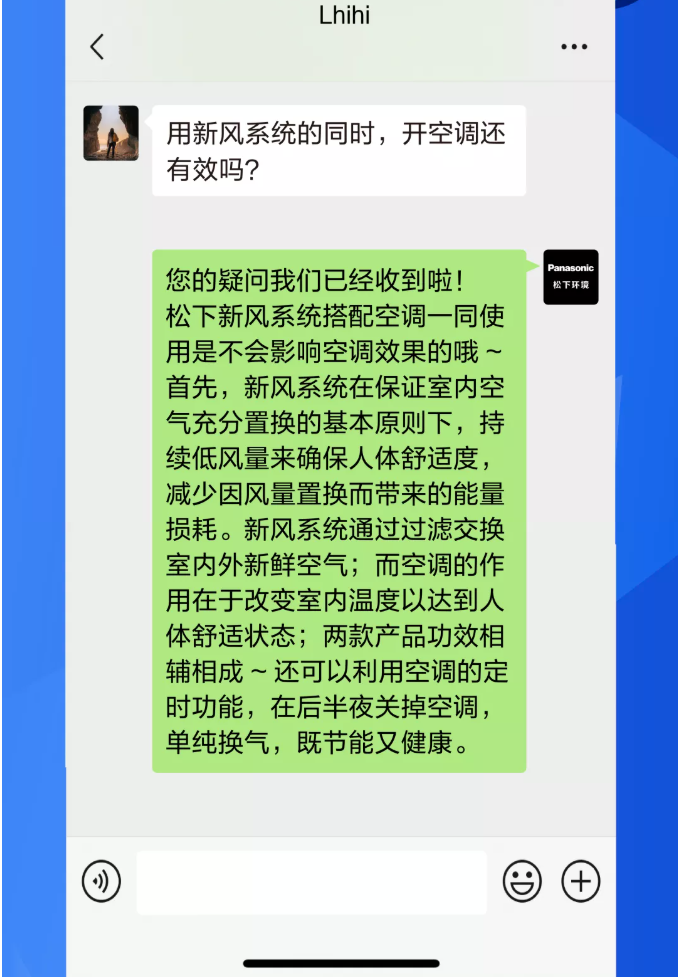This screenshot has width=678, height=977.
Task: Open the chat's three-dot menu
Action: 574,47
